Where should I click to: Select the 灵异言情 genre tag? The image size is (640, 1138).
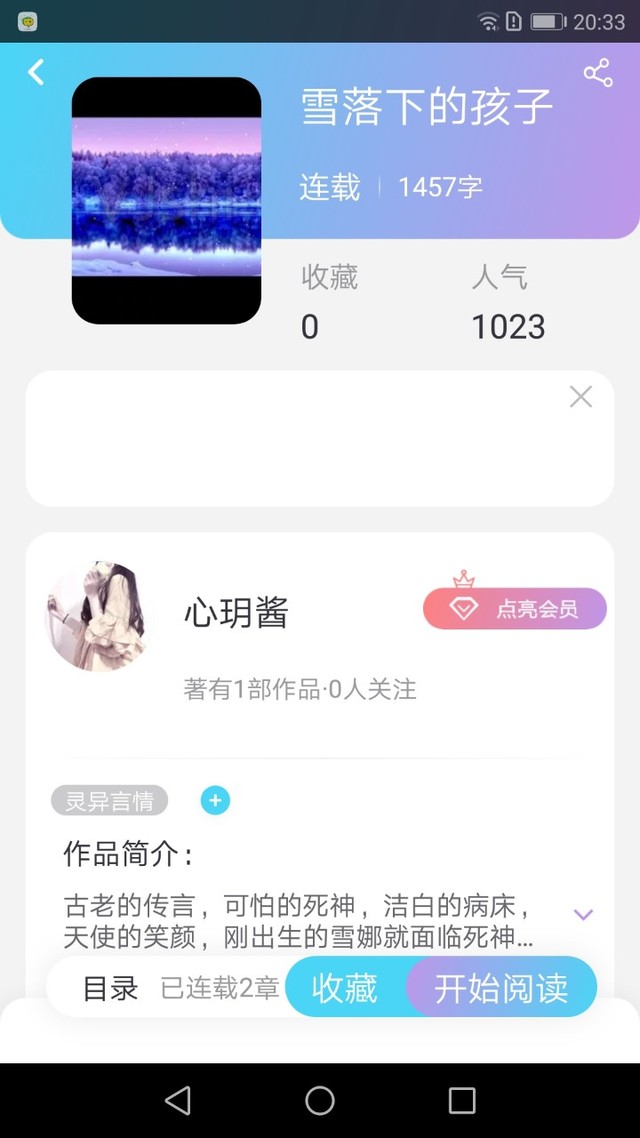tap(110, 800)
